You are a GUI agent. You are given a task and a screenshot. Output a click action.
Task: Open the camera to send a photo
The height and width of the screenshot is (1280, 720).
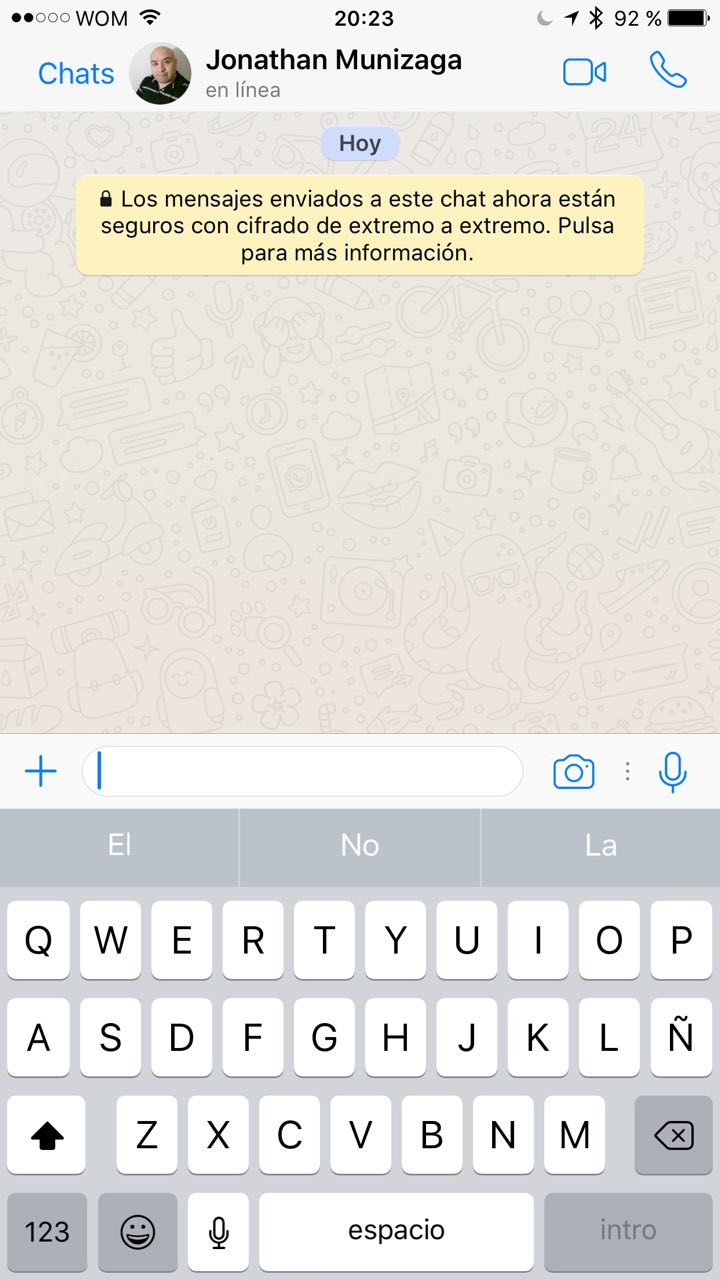coord(573,771)
